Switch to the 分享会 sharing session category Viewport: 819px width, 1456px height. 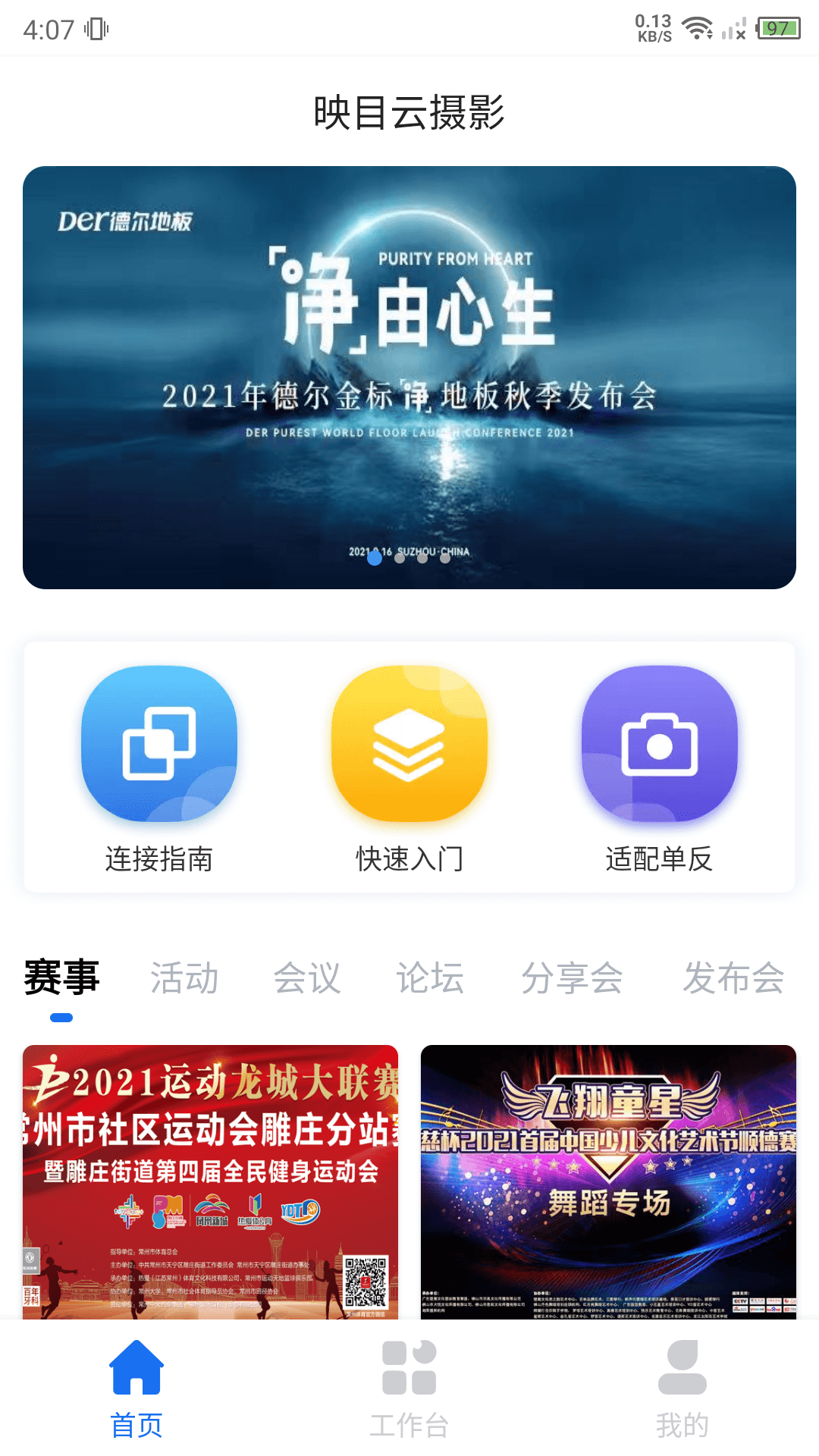(574, 978)
